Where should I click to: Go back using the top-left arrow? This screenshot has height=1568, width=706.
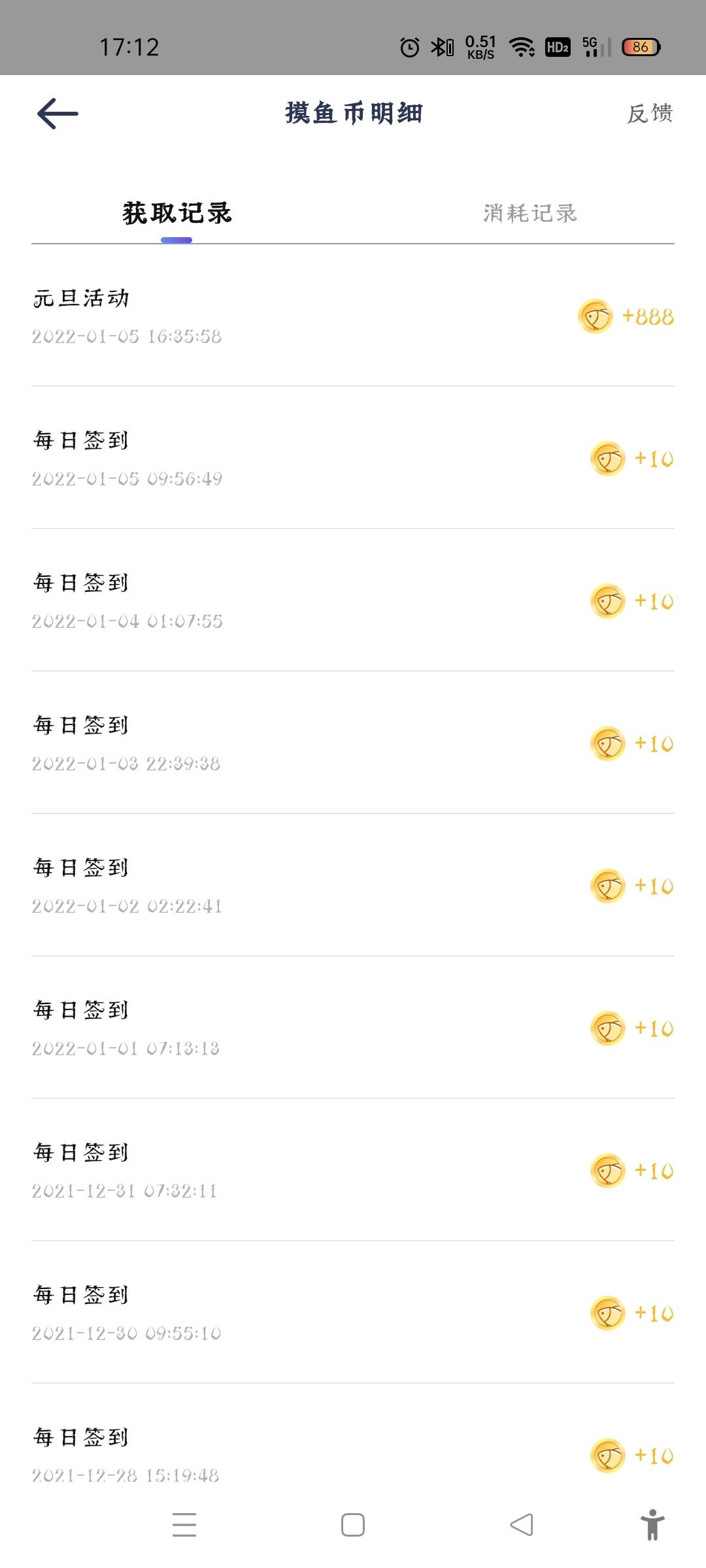tap(58, 114)
